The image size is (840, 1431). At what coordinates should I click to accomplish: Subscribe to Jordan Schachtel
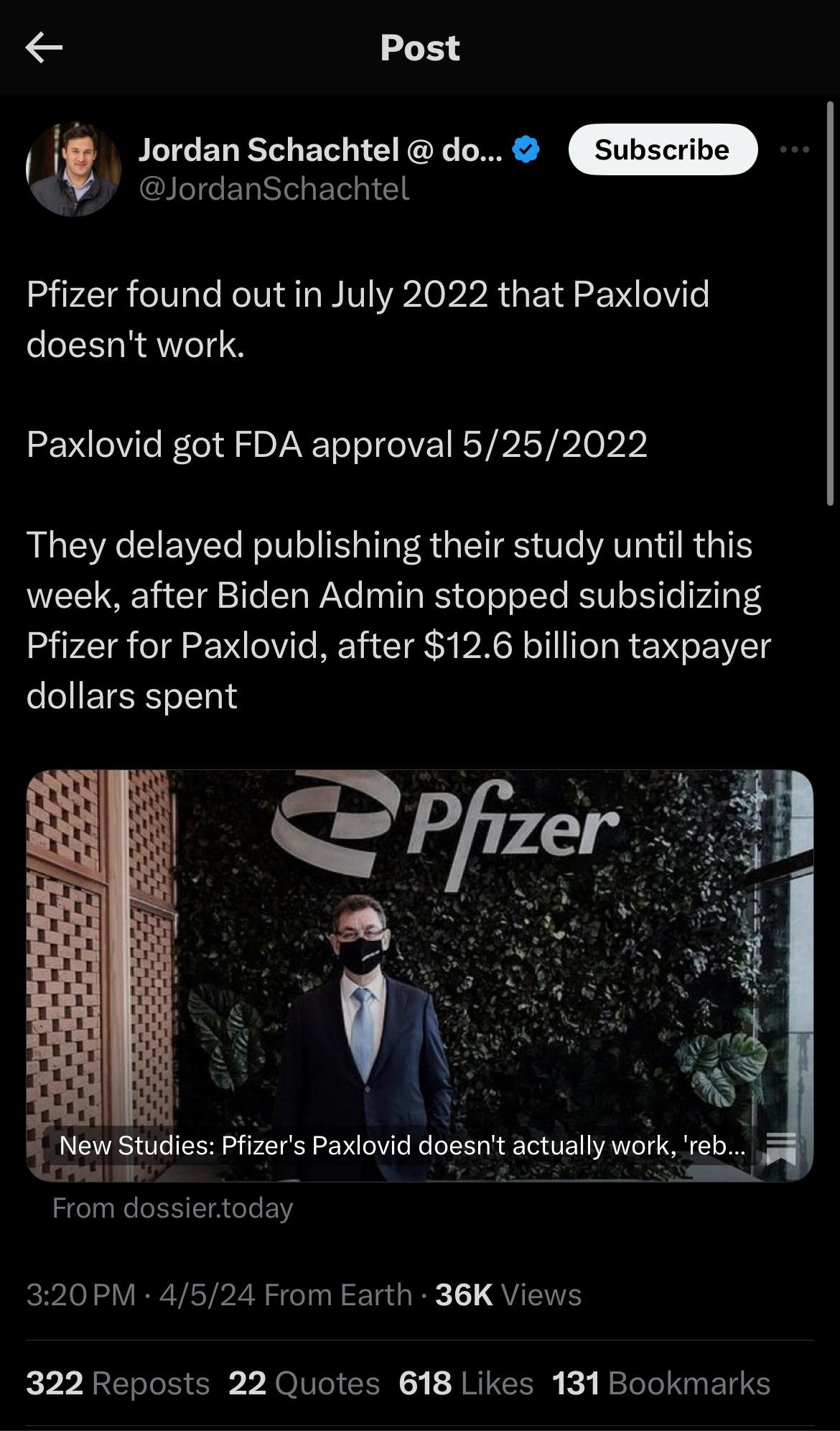[662, 149]
